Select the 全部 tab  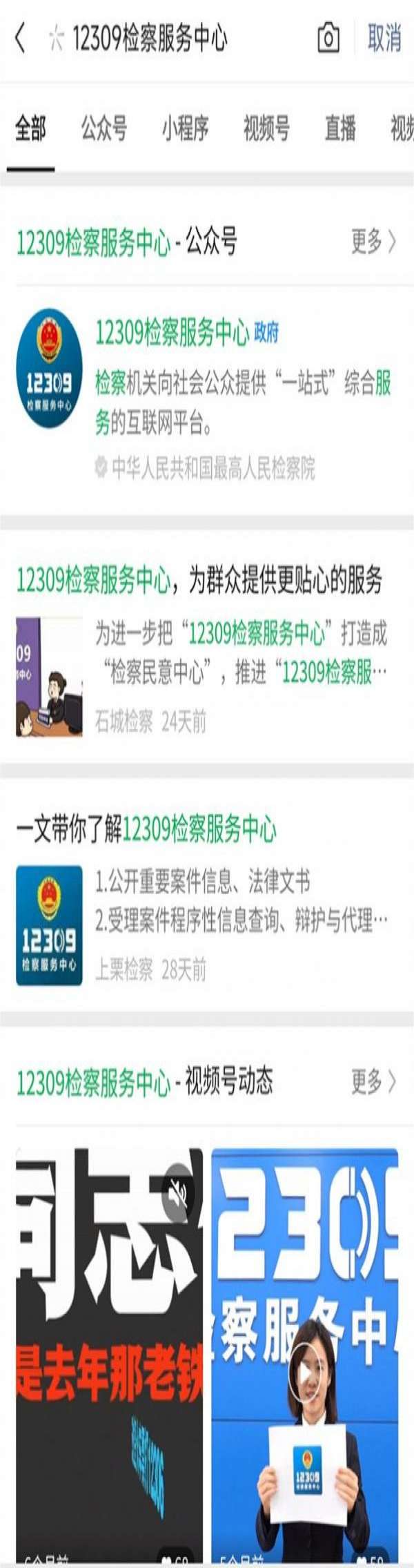30,128
